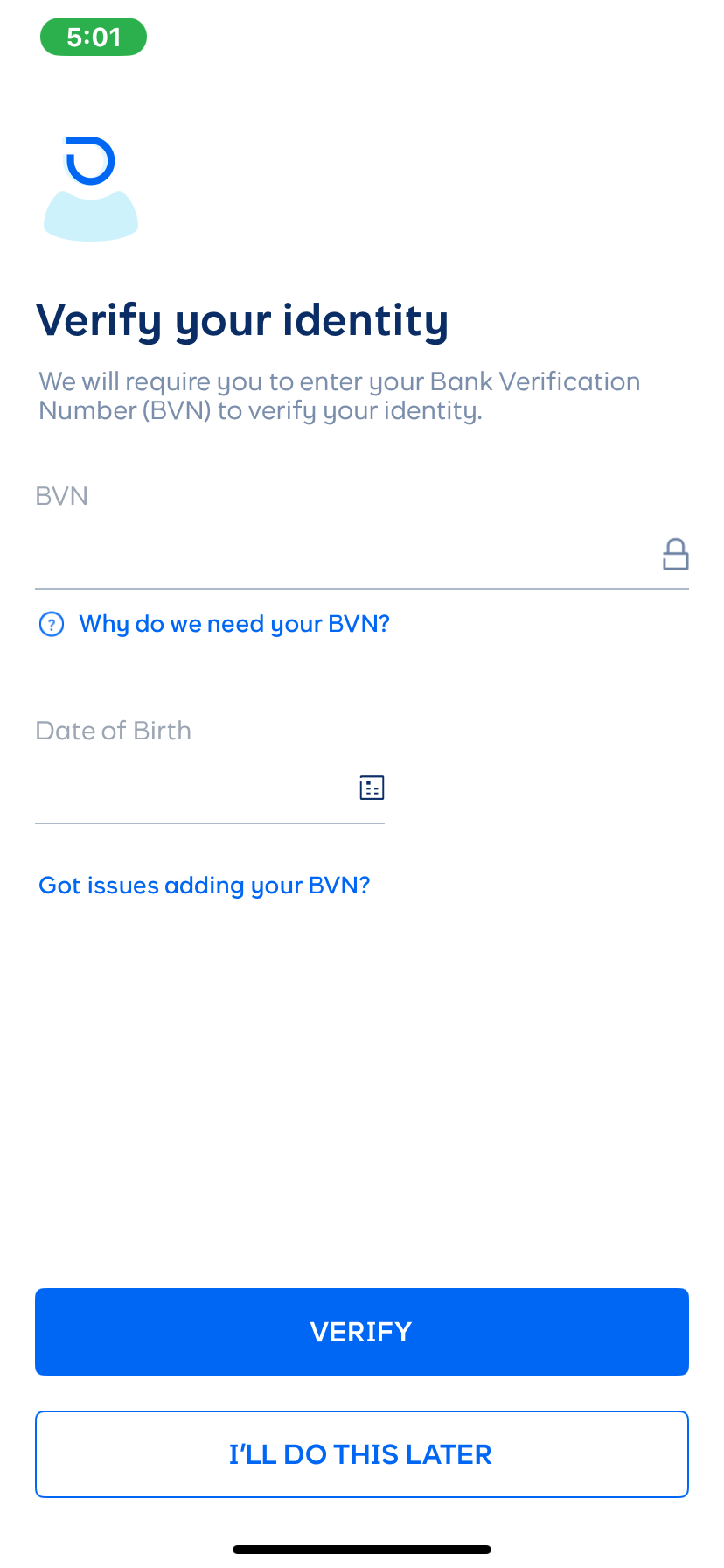
Task: Select the Date of Birth label
Action: [113, 730]
